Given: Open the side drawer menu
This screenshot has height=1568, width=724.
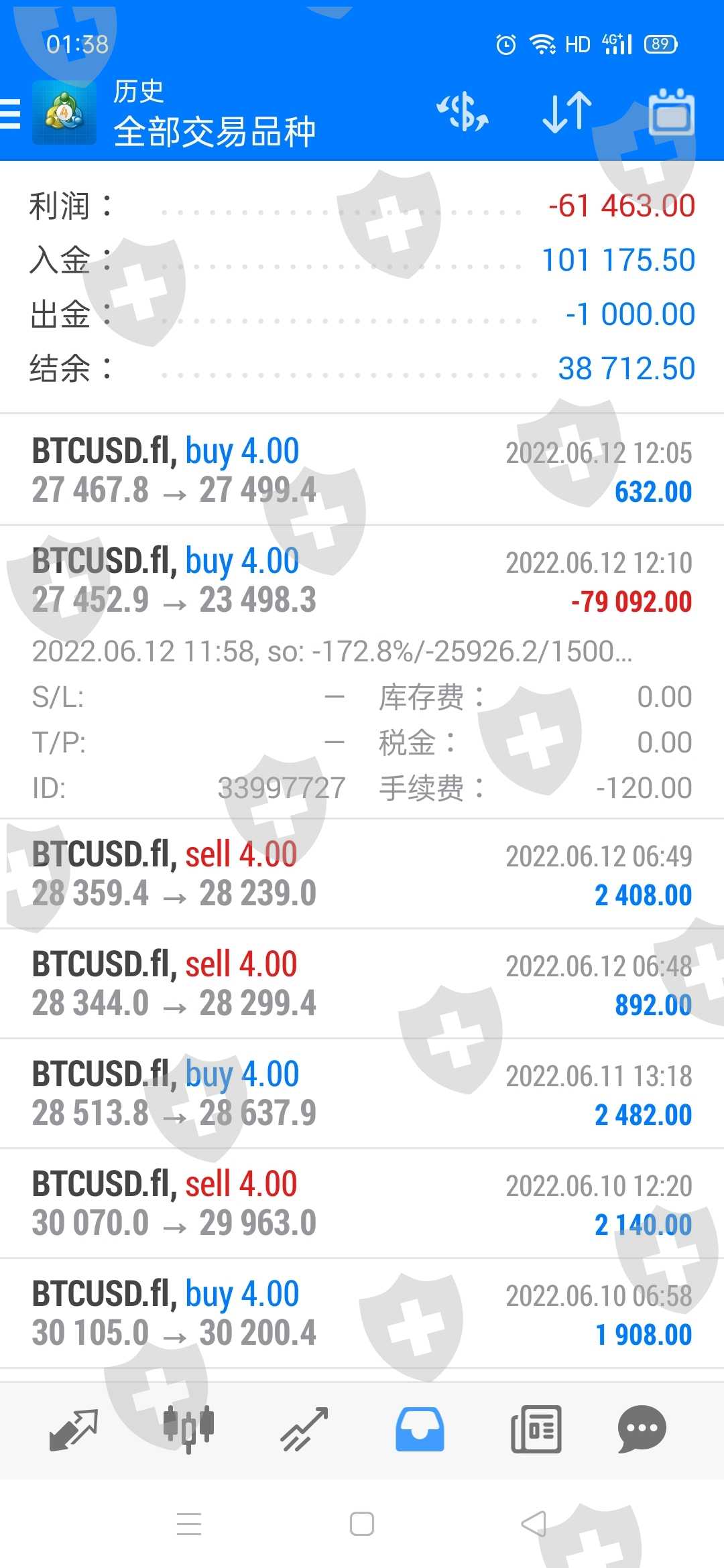Looking at the screenshot, I should (x=11, y=113).
